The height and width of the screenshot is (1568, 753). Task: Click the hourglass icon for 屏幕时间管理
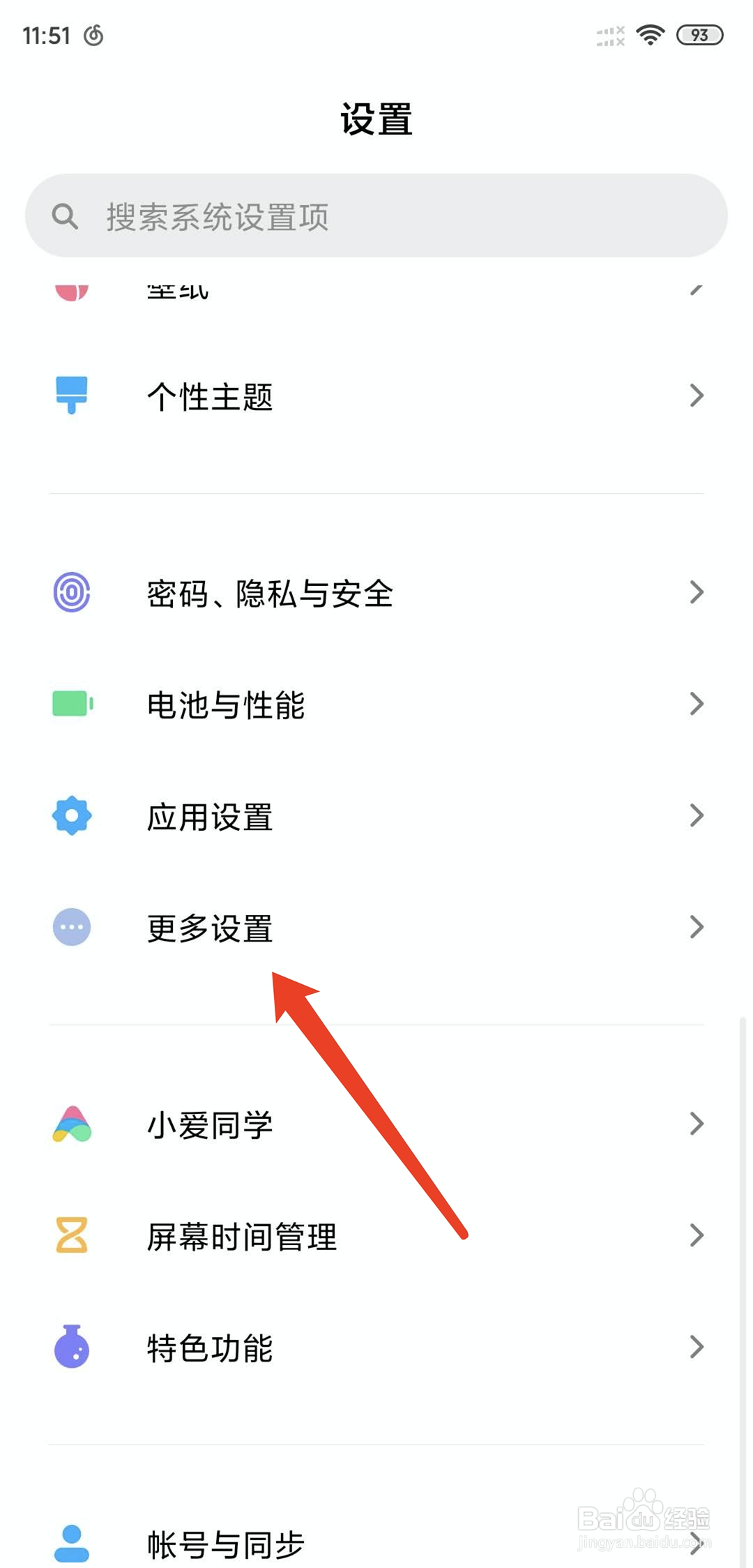[x=70, y=1235]
